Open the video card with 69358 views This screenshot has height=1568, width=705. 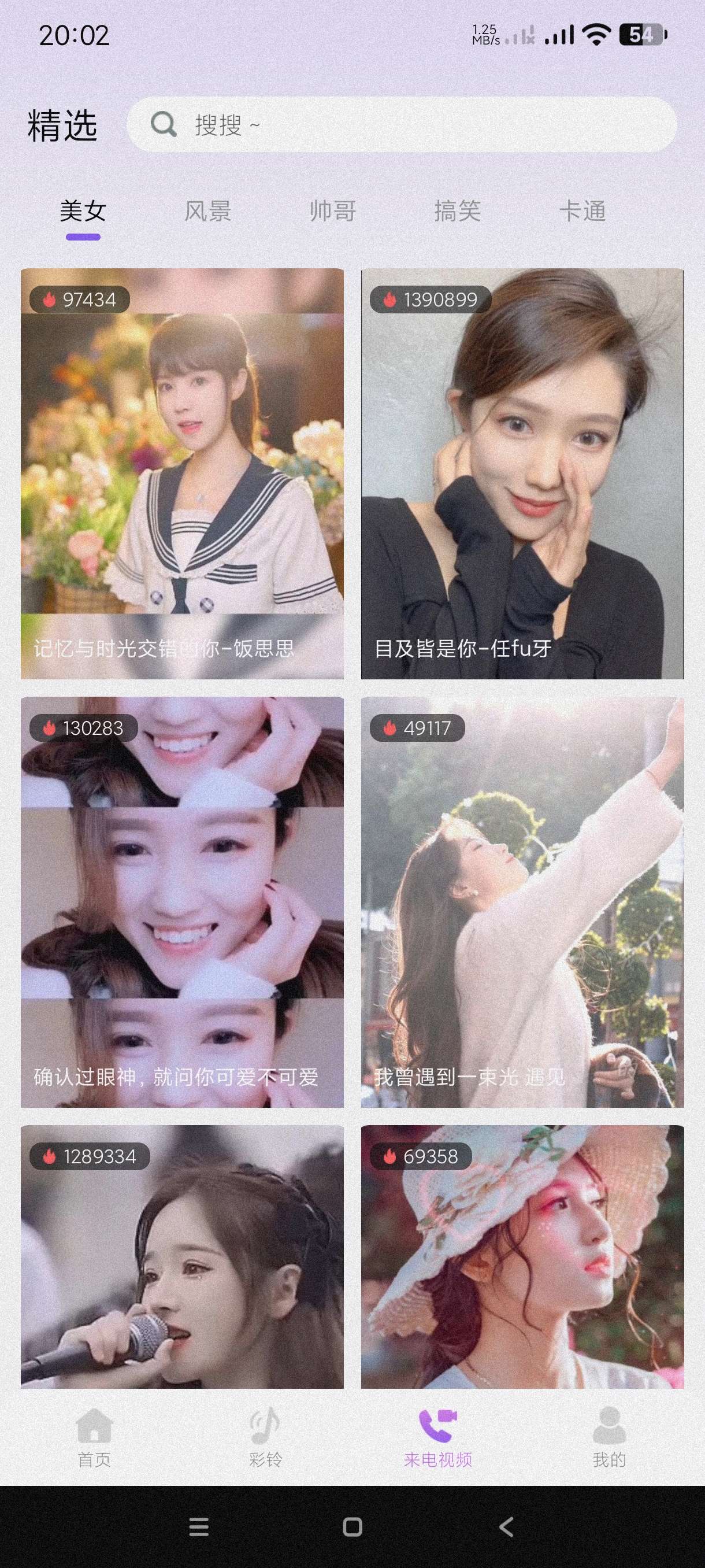[x=522, y=1256]
